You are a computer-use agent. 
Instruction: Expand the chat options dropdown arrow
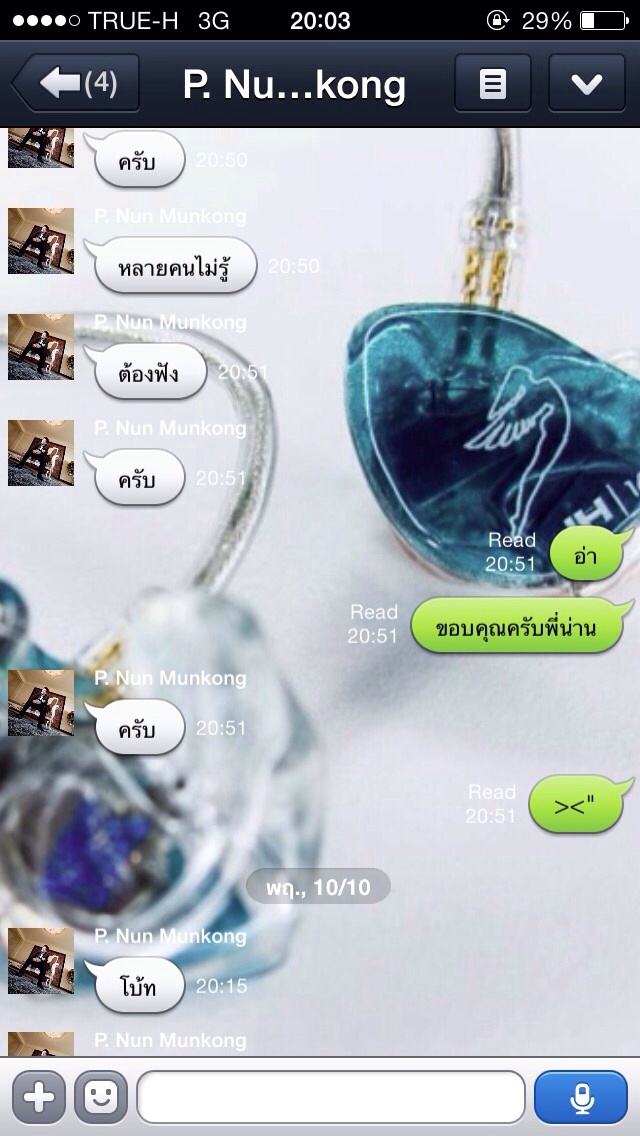pos(586,84)
